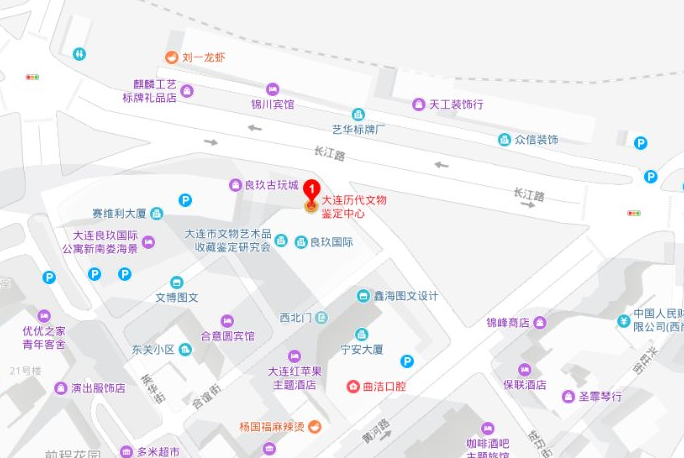Open the 杨国福麻辣烫 restaurant marker
684x458 pixels.
[x=315, y=426]
